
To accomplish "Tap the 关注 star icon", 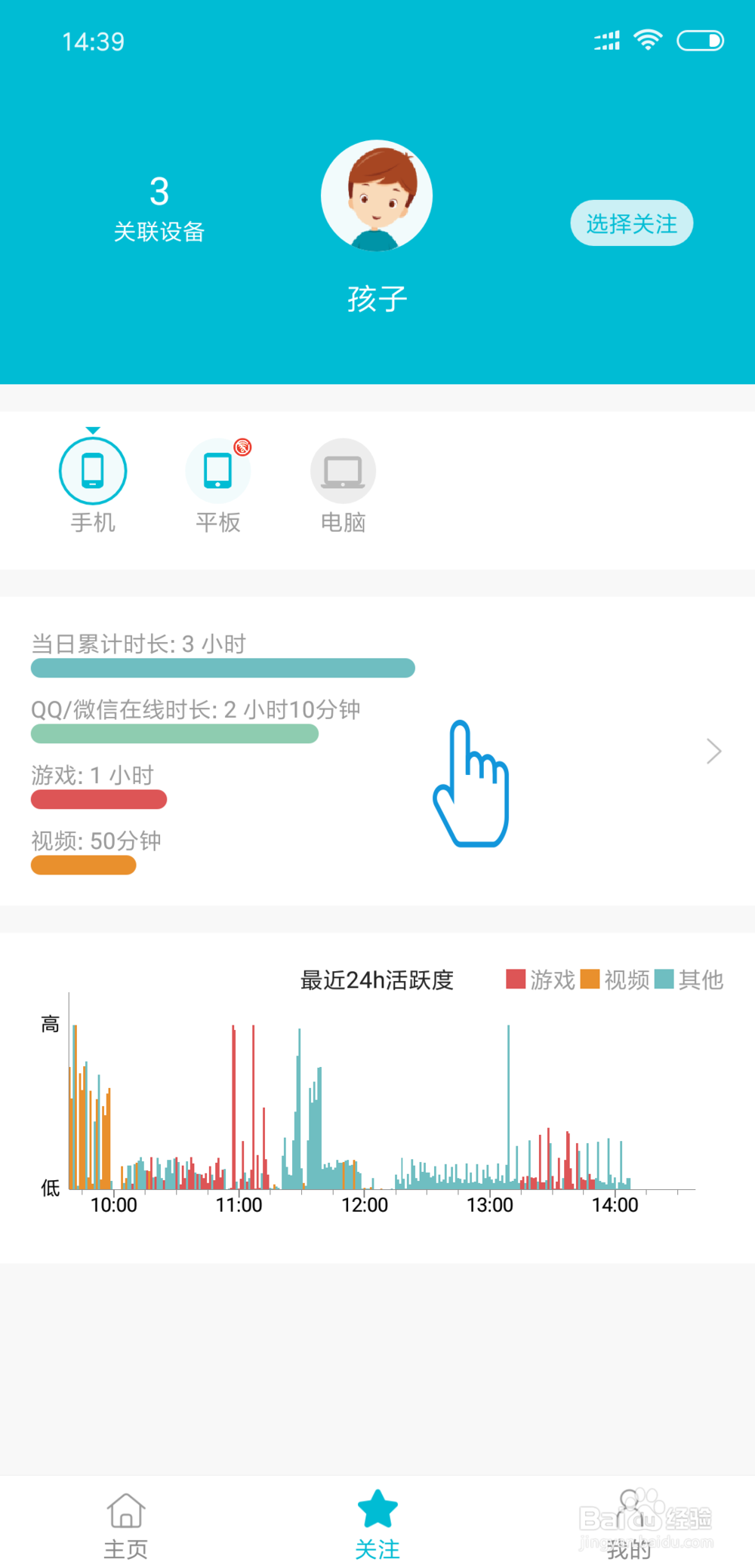I will [x=378, y=1508].
